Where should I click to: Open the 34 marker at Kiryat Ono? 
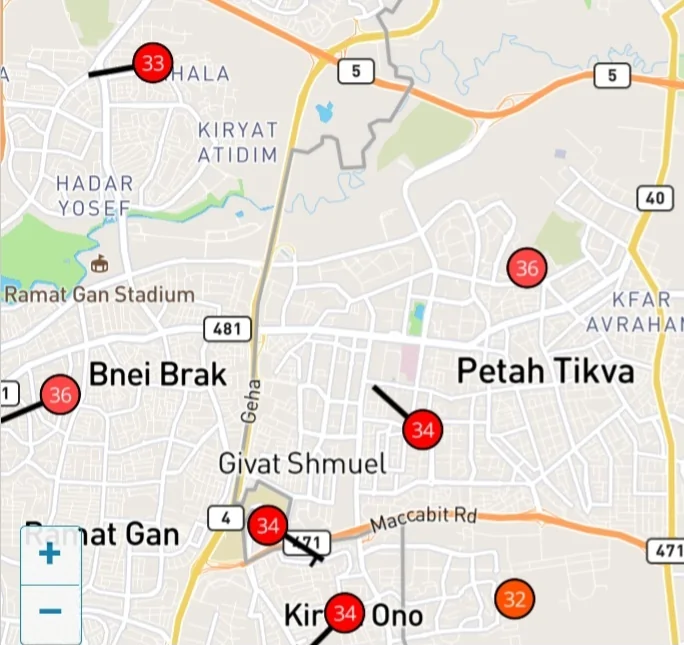click(345, 612)
